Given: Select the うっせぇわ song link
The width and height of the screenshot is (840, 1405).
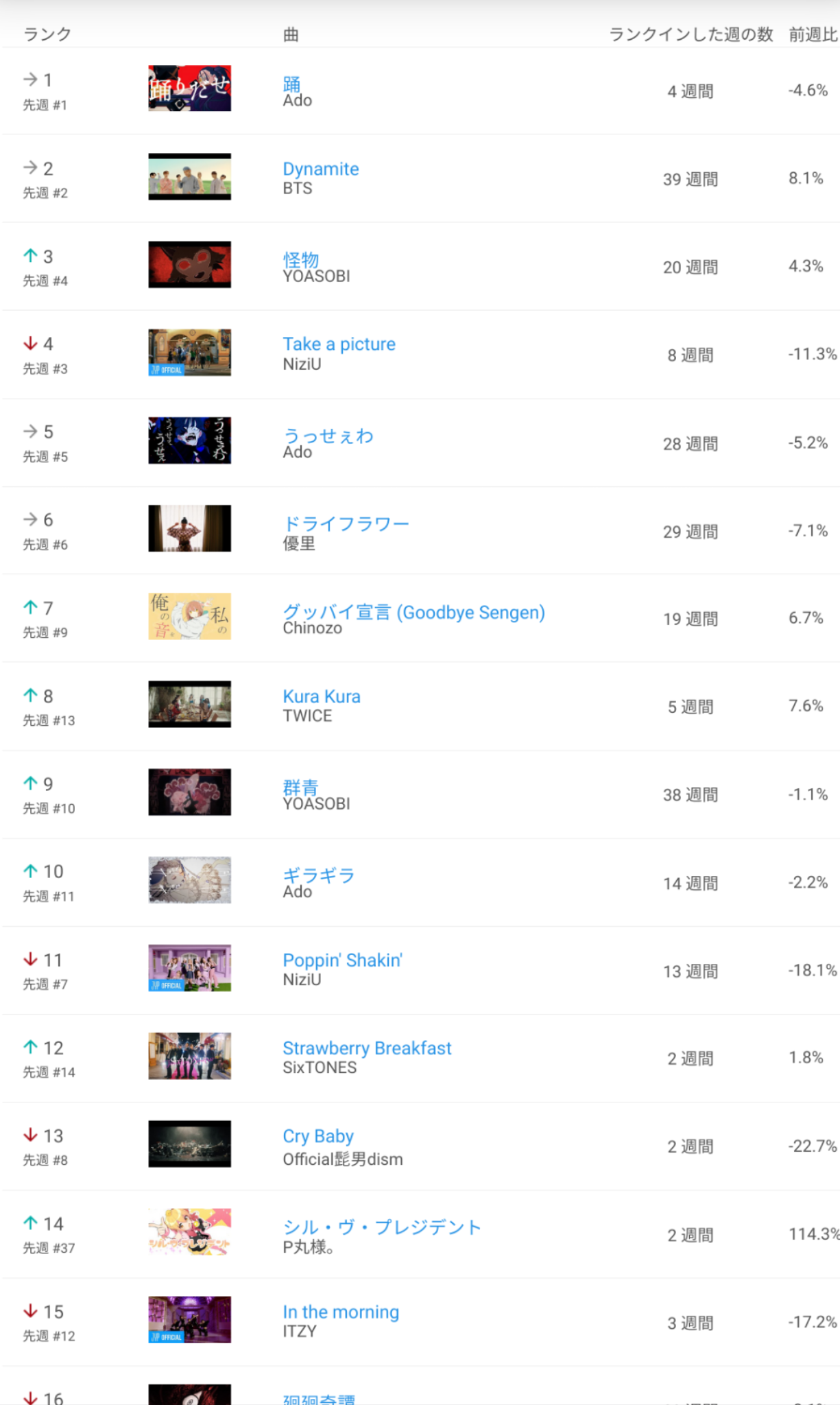Looking at the screenshot, I should [328, 436].
